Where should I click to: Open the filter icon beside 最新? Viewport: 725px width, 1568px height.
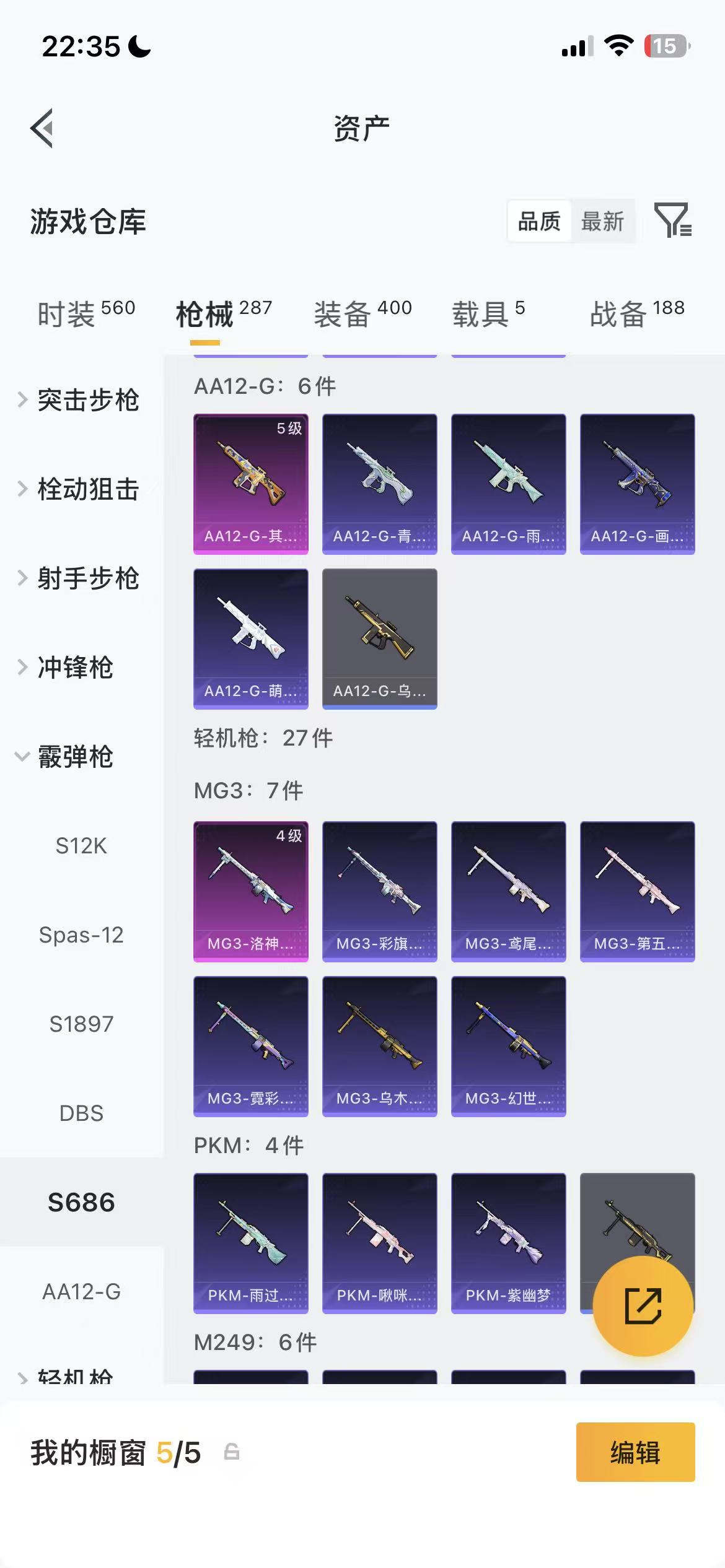[x=673, y=220]
